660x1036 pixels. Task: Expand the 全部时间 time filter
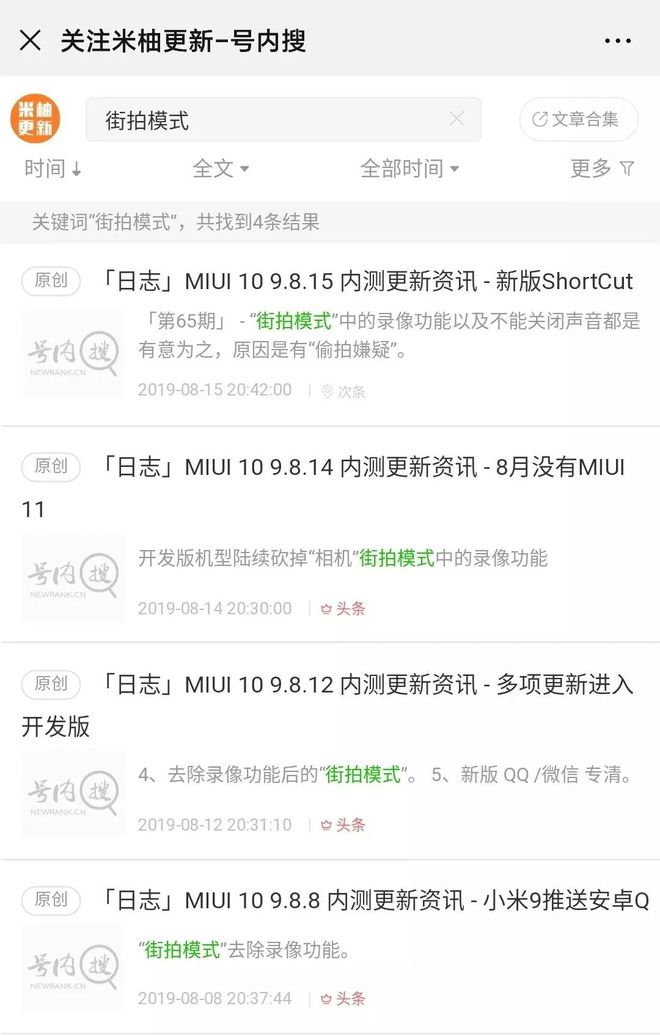tap(409, 169)
